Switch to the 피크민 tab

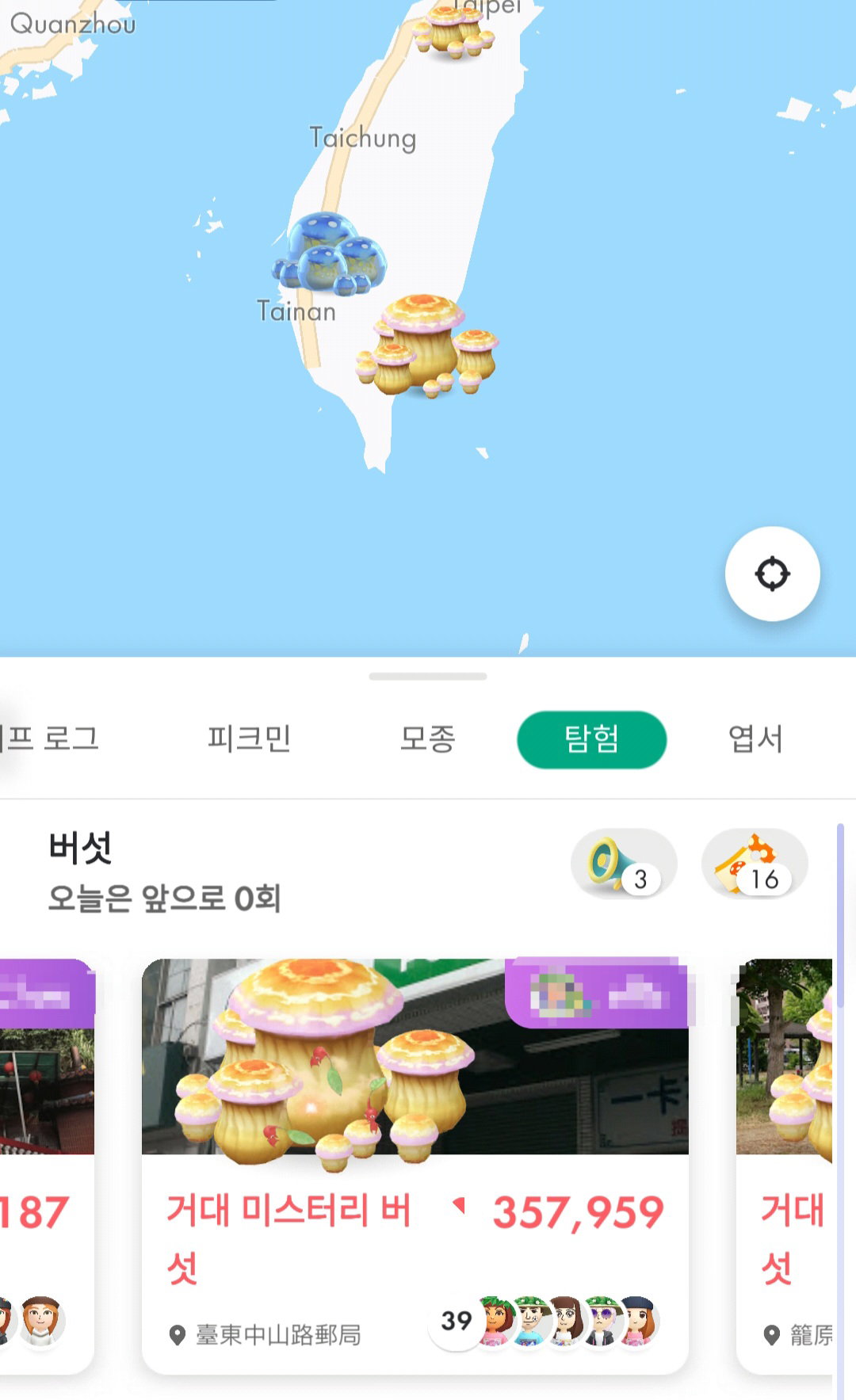pos(249,739)
